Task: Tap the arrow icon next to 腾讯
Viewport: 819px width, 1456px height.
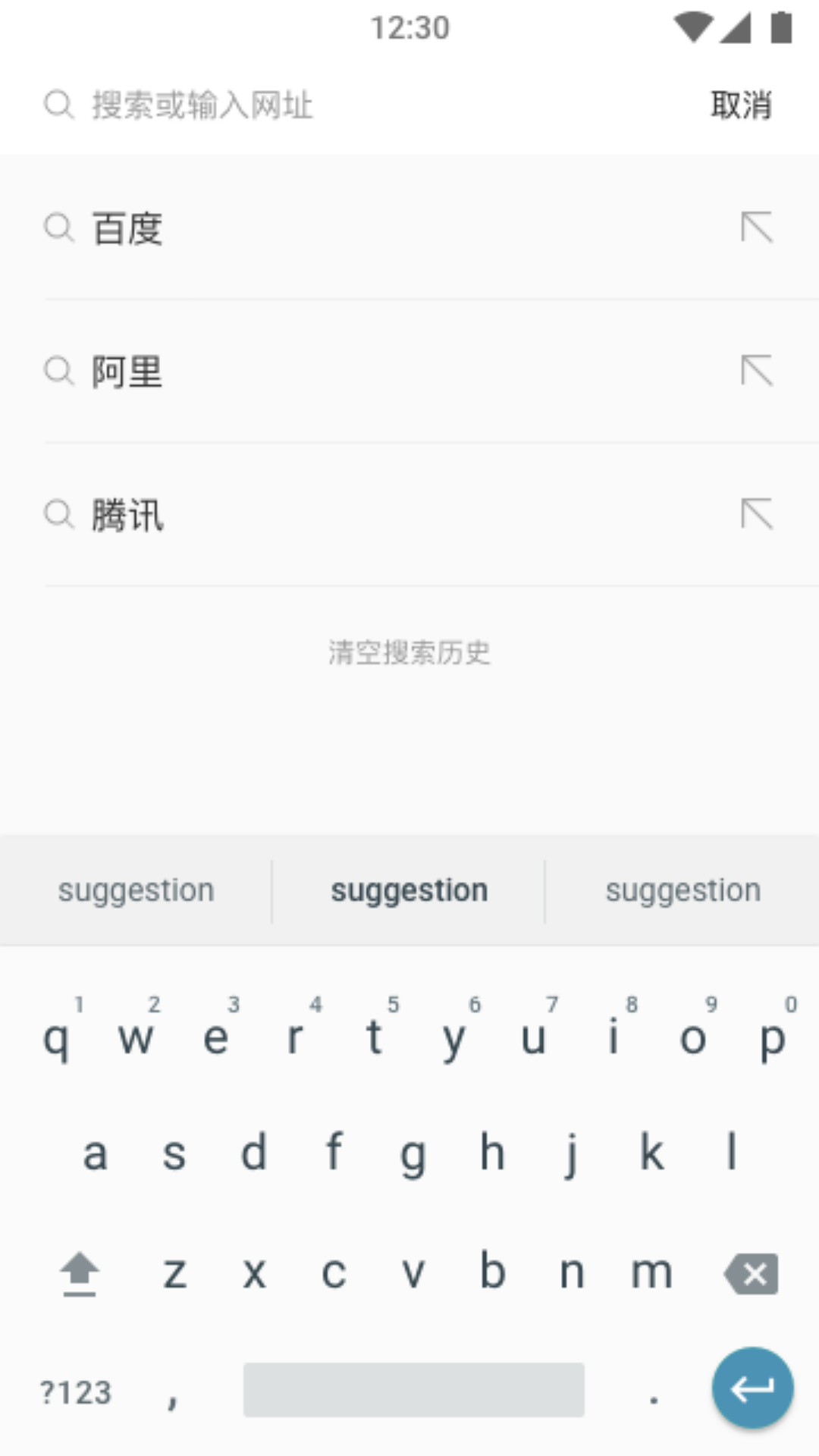Action: tap(757, 514)
